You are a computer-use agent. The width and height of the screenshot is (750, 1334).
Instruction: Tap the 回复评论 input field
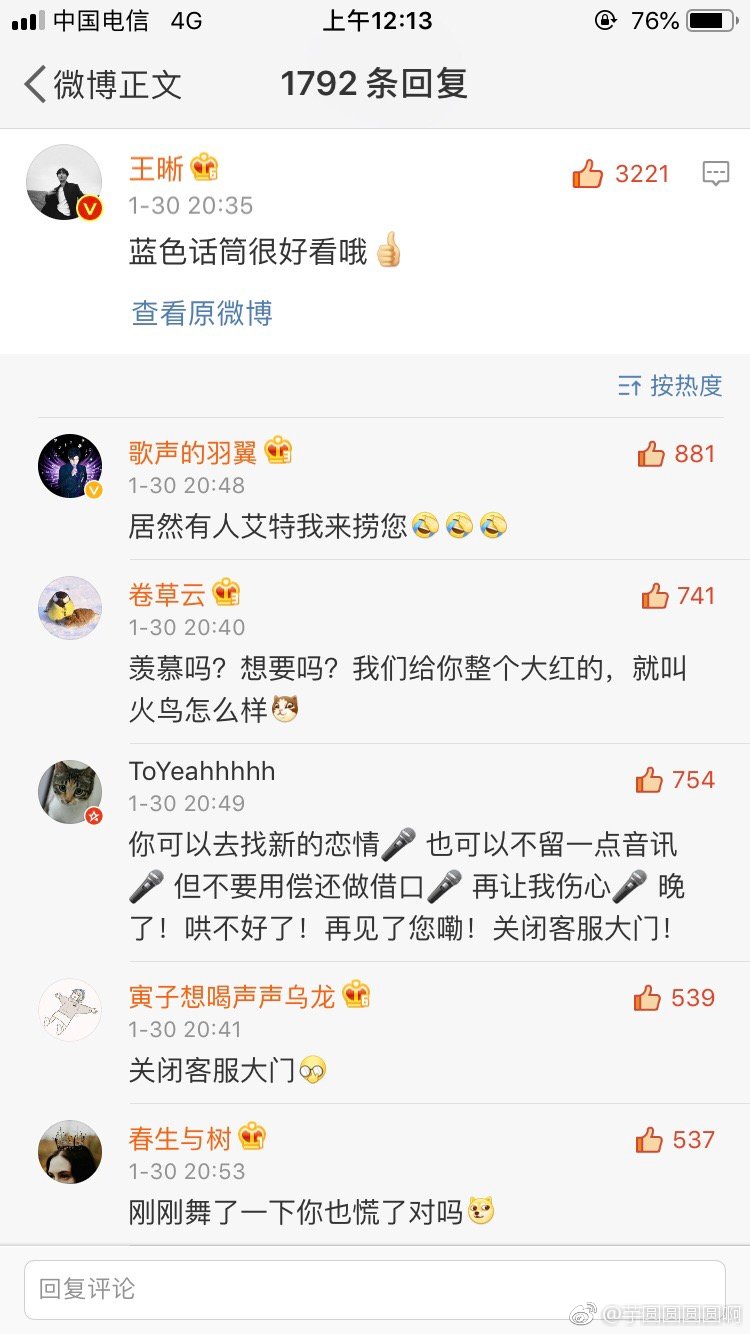coord(375,1289)
